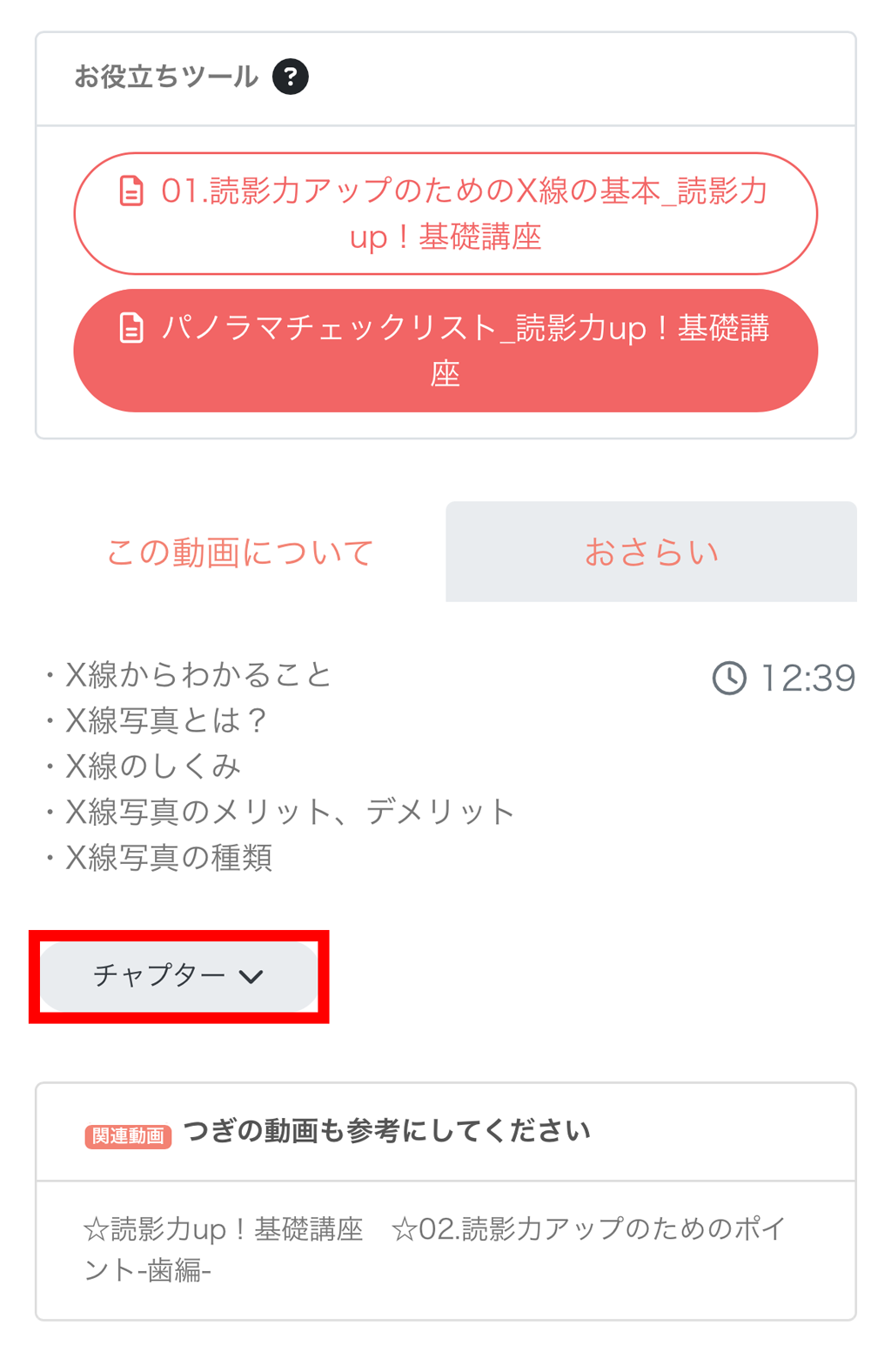Open the 01.読影力アップのためのX線の基本 document
Viewport: 891px width, 1372px height.
tap(445, 213)
